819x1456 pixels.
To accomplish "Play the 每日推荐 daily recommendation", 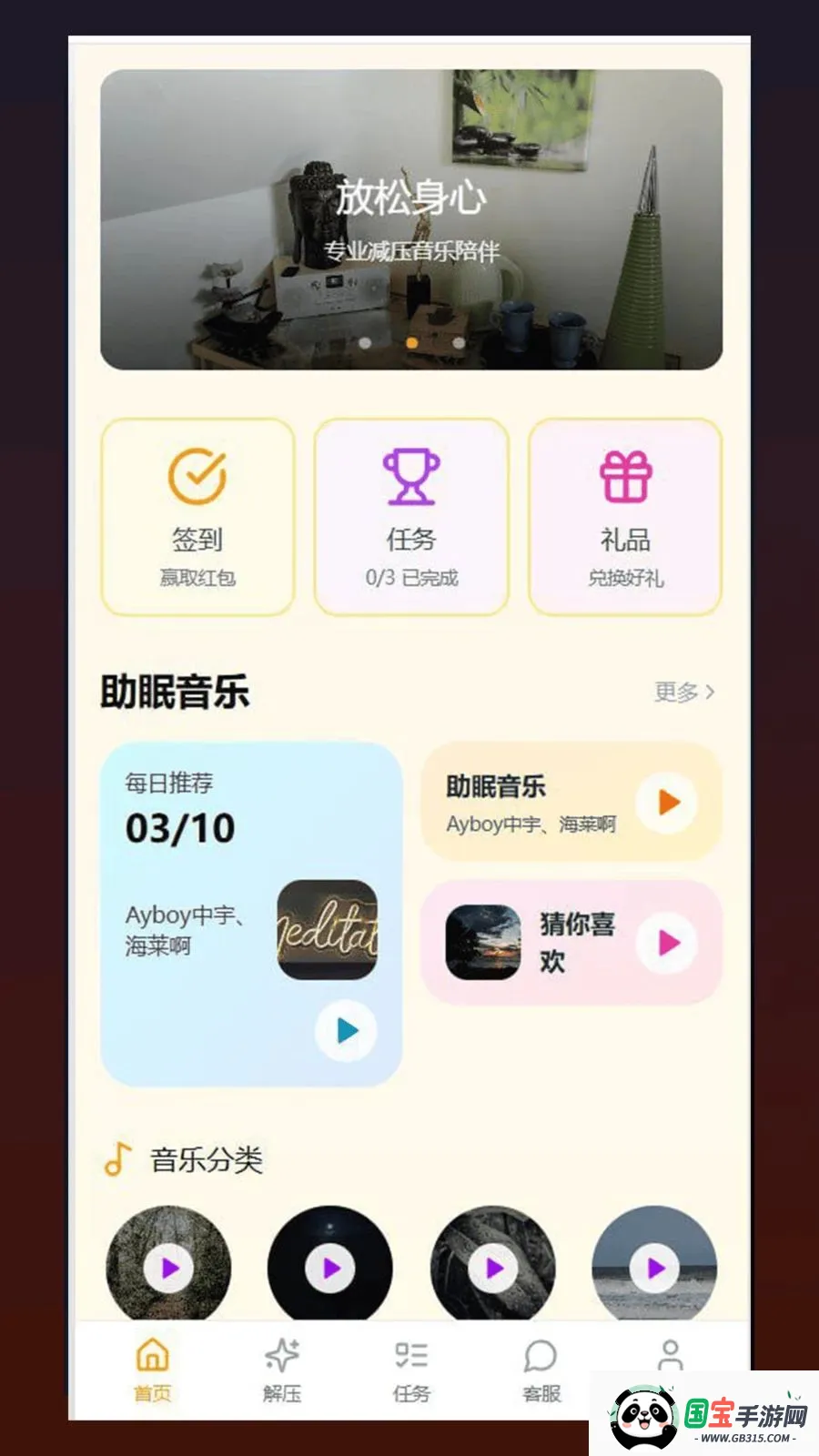I will pos(346,1031).
